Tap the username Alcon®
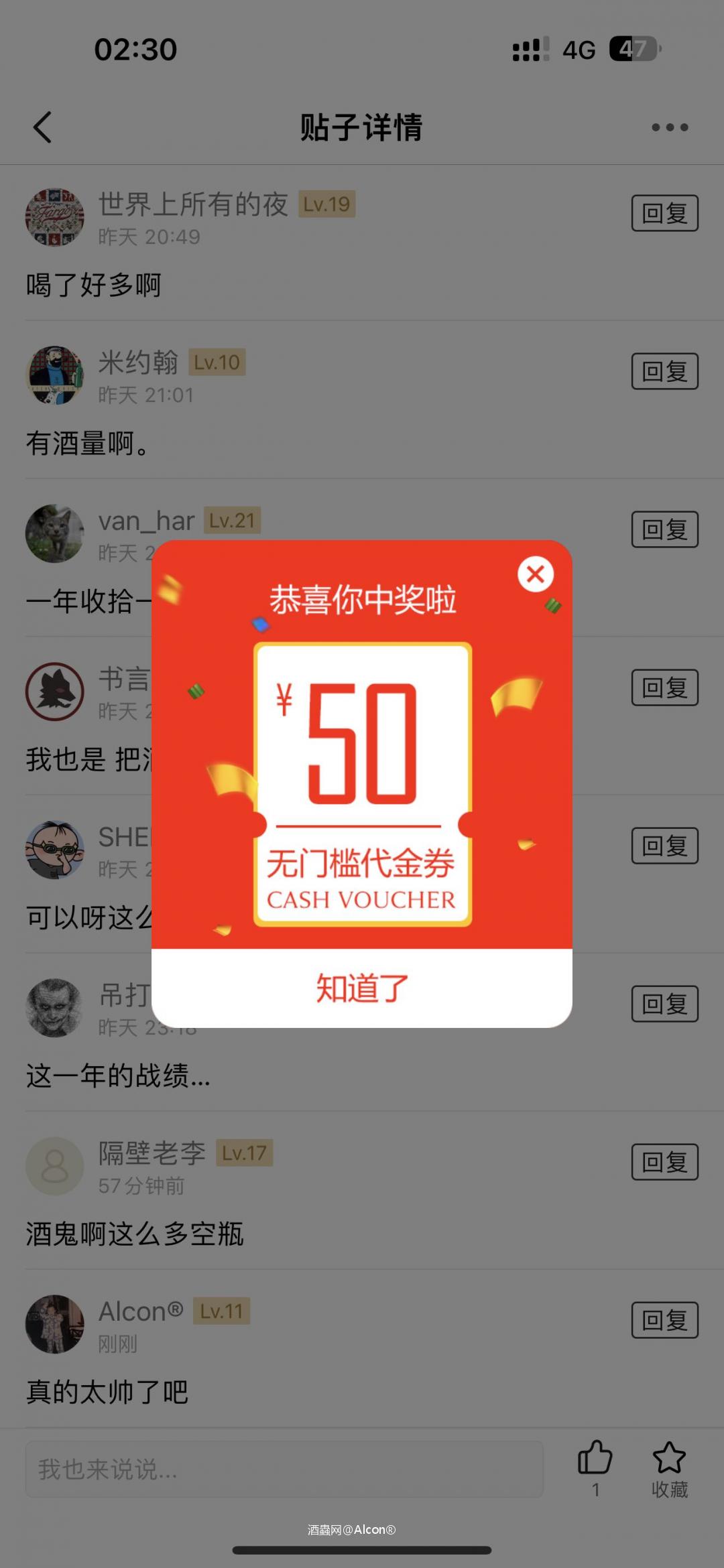This screenshot has height=1568, width=724. 139,1311
